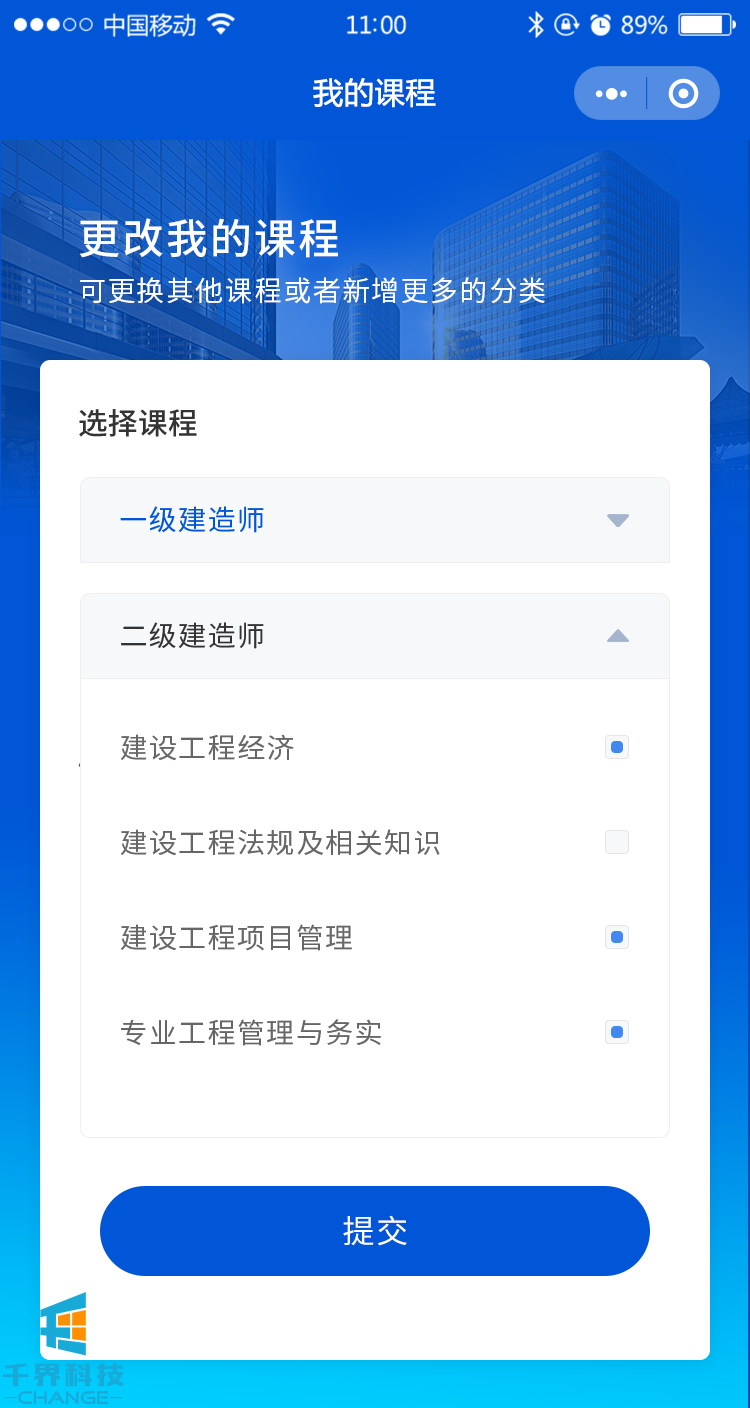750x1408 pixels.
Task: Close the mini program via circle icon
Action: pyautogui.click(x=683, y=94)
